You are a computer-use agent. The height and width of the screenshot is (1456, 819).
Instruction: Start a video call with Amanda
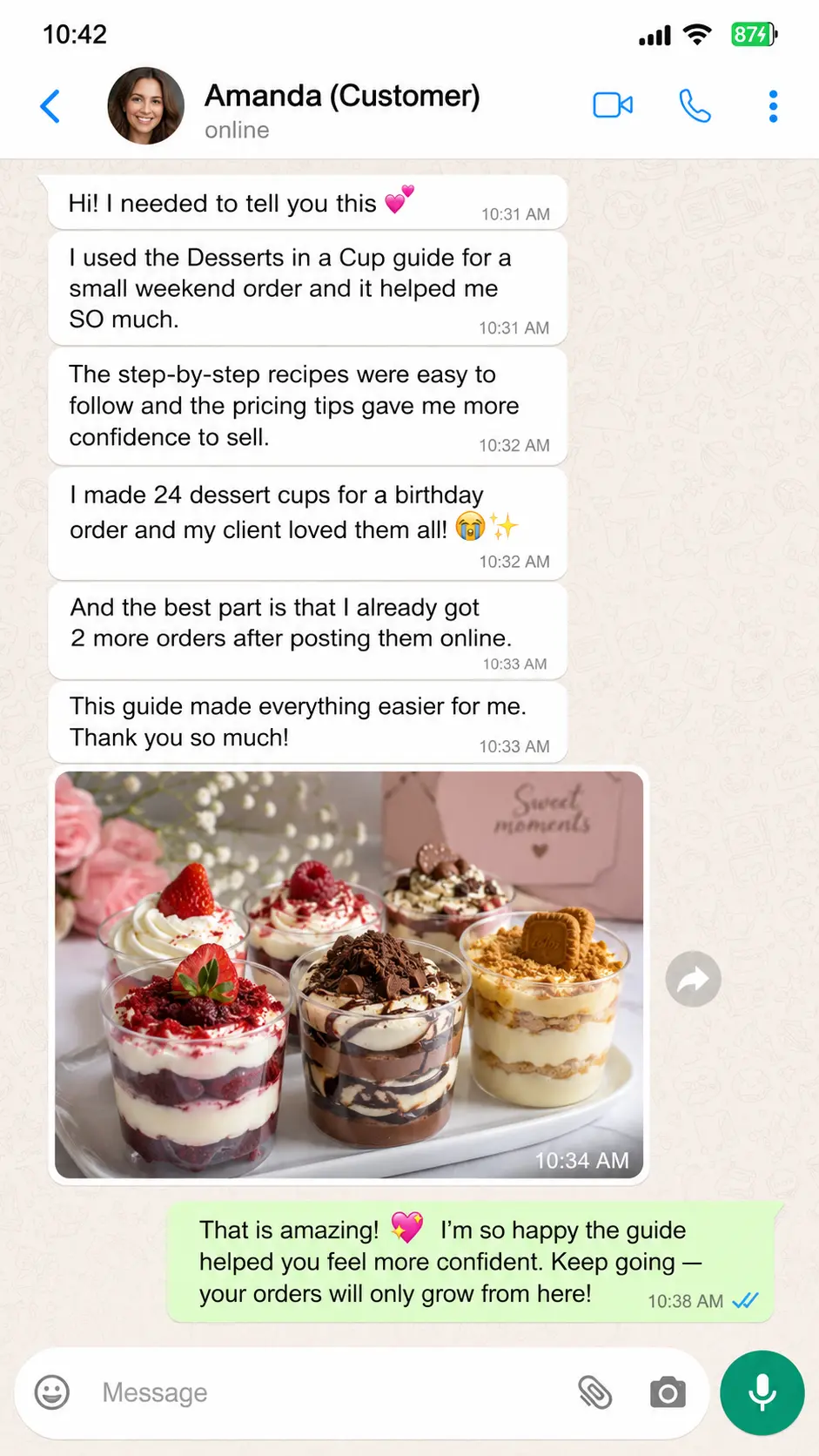tap(613, 105)
